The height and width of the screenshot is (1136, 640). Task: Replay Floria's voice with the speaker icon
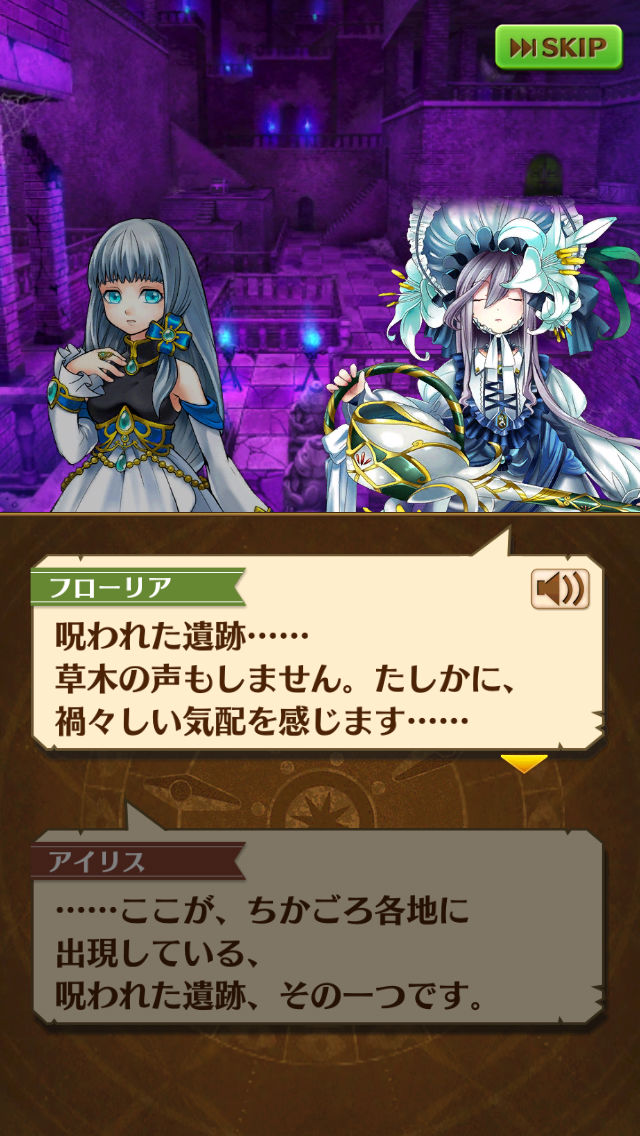(x=560, y=589)
